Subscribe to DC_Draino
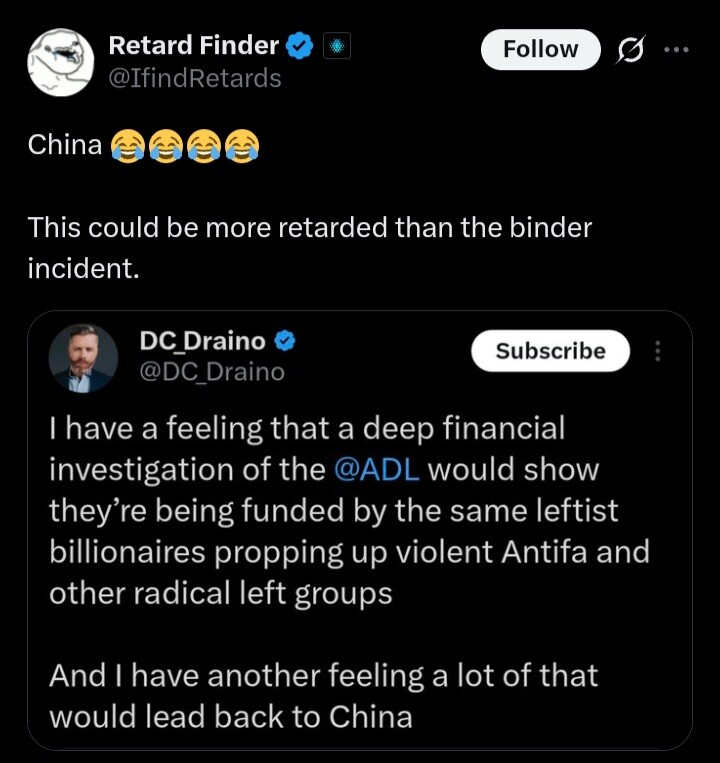The height and width of the screenshot is (763, 720). point(550,351)
